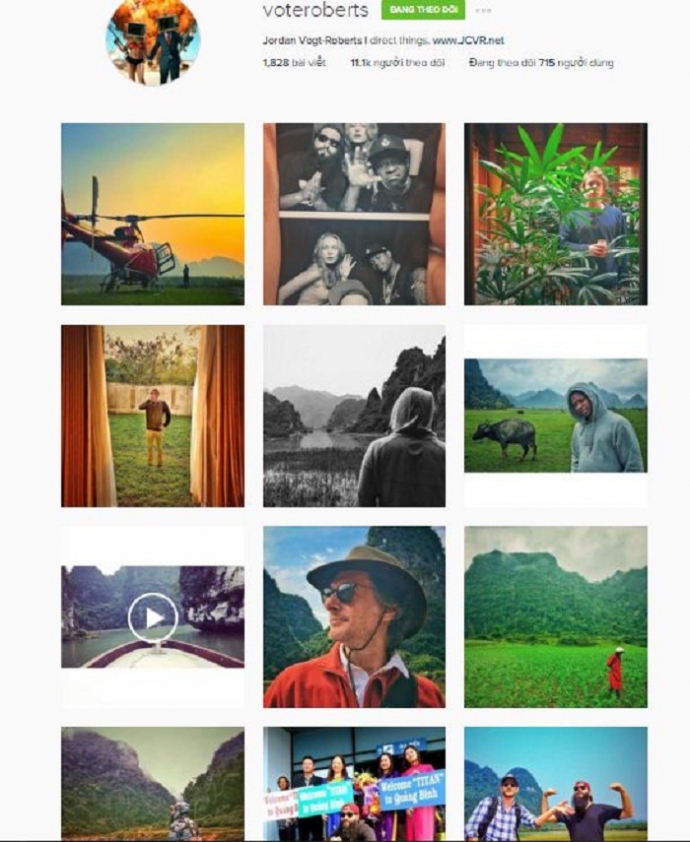Open the Welcome TITAN to Quảng Bình photo
This screenshot has height=842, width=690.
[x=354, y=783]
